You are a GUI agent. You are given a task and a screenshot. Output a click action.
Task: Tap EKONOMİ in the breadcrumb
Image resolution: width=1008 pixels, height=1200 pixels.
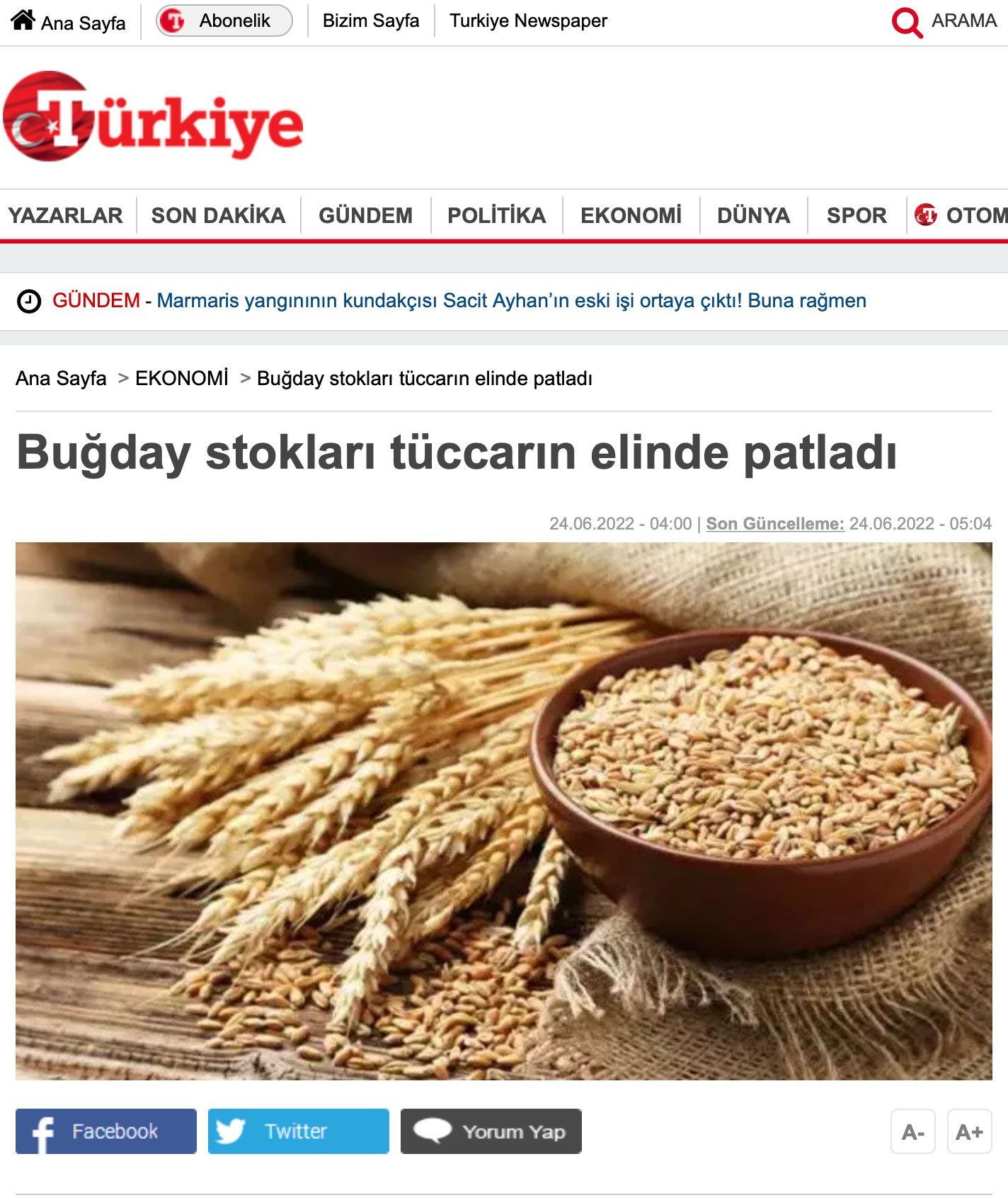tap(182, 378)
